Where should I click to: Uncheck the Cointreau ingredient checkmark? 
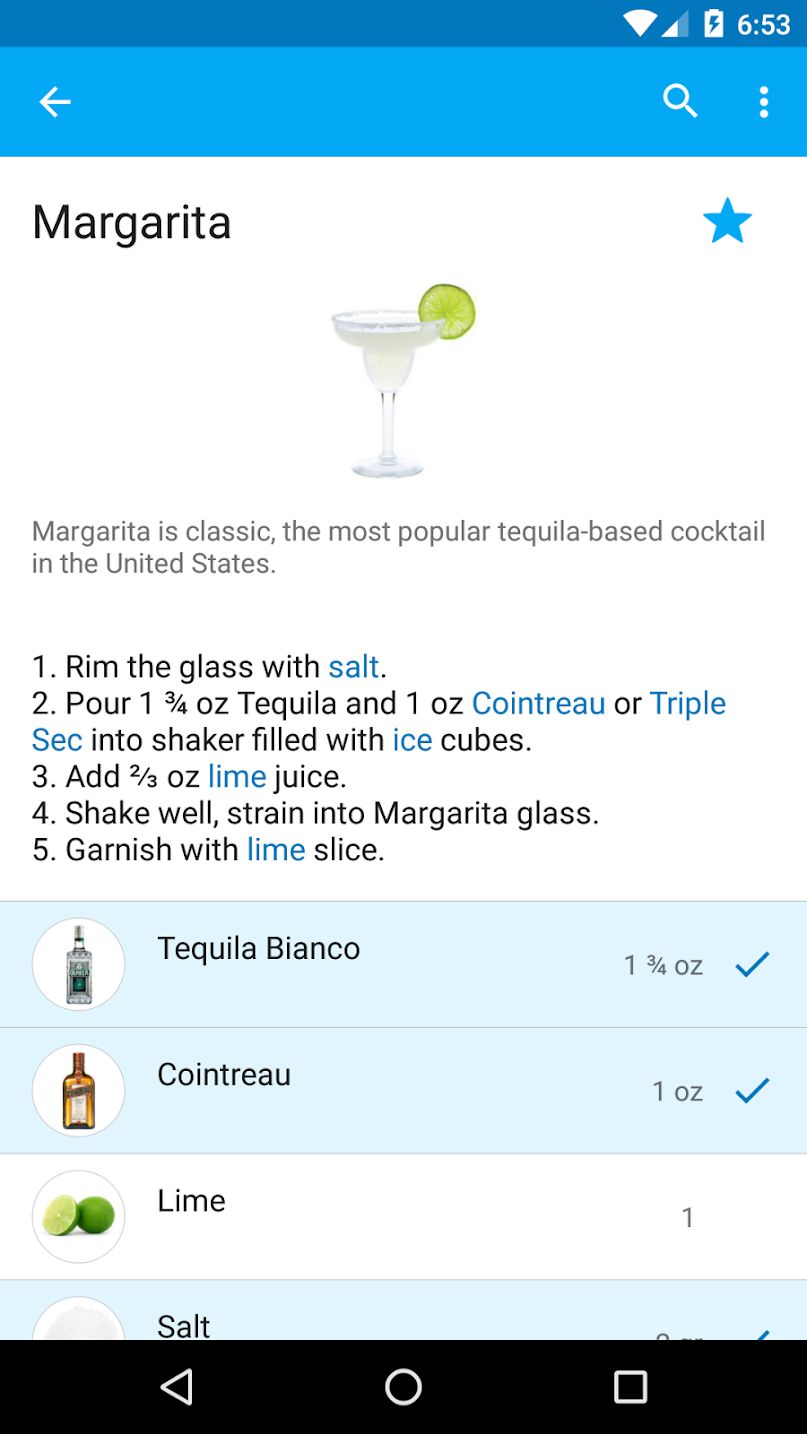[751, 1090]
